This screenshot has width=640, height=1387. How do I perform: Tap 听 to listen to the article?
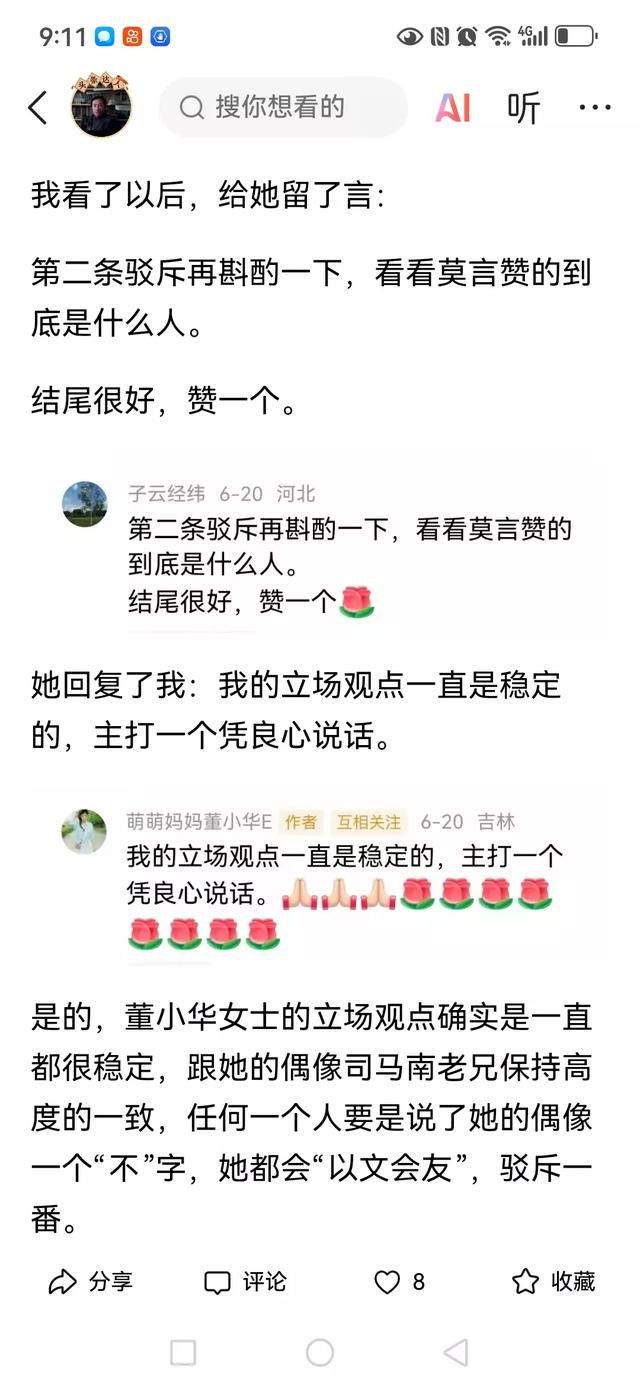[523, 107]
